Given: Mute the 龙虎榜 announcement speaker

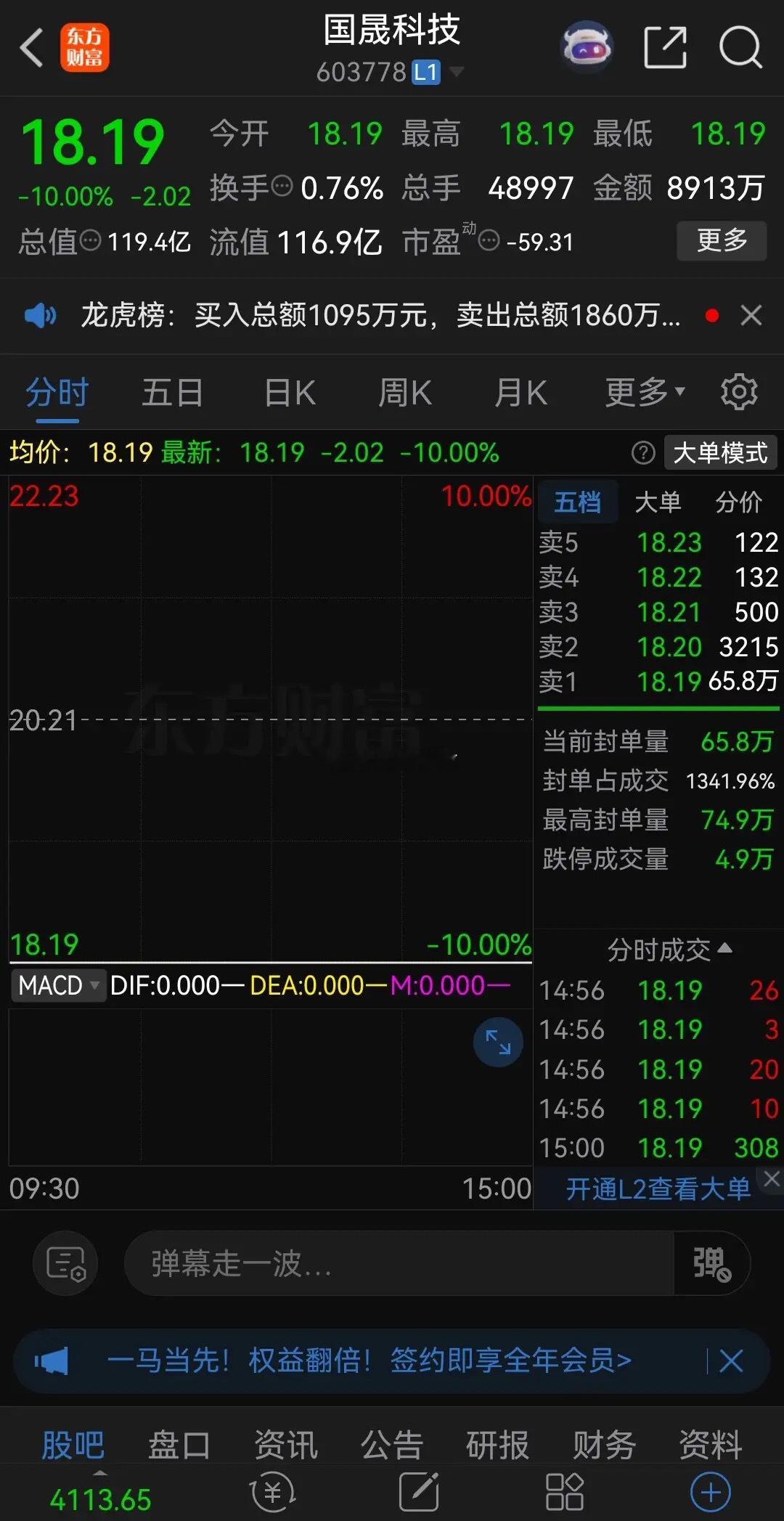Looking at the screenshot, I should pos(41,315).
